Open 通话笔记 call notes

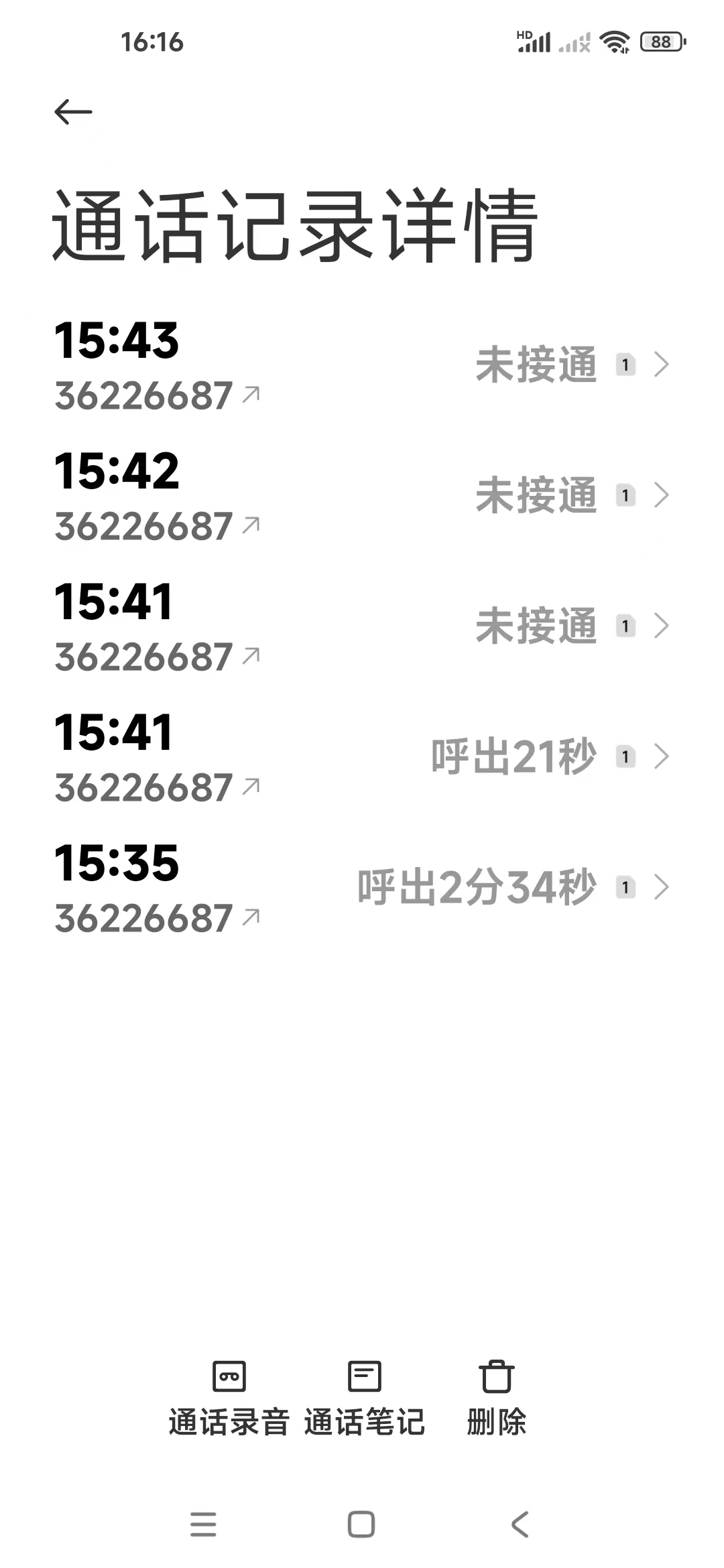[x=364, y=1398]
